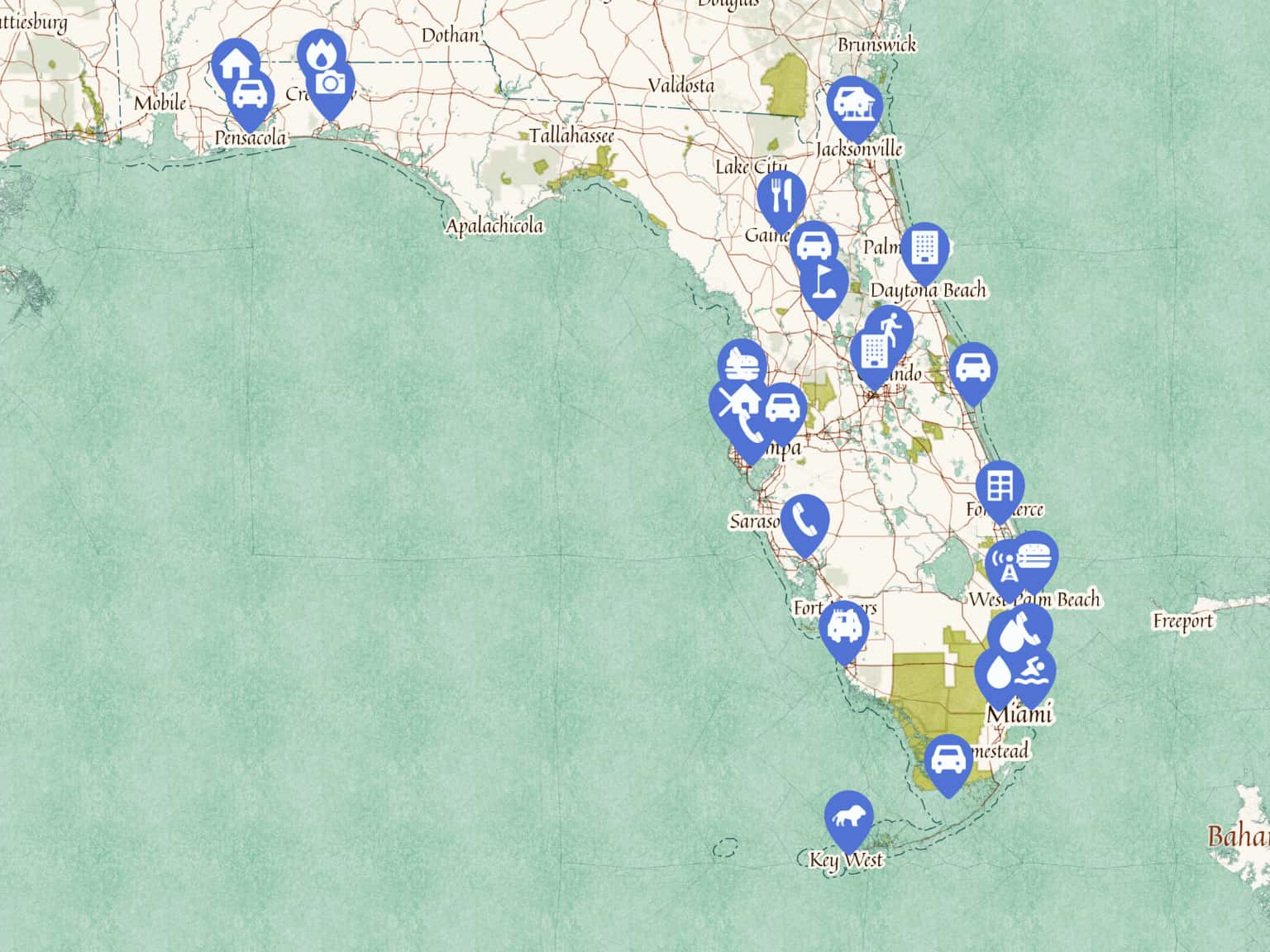Open the lion marker above Key West
Screen dimensions: 1270x952
tap(848, 817)
